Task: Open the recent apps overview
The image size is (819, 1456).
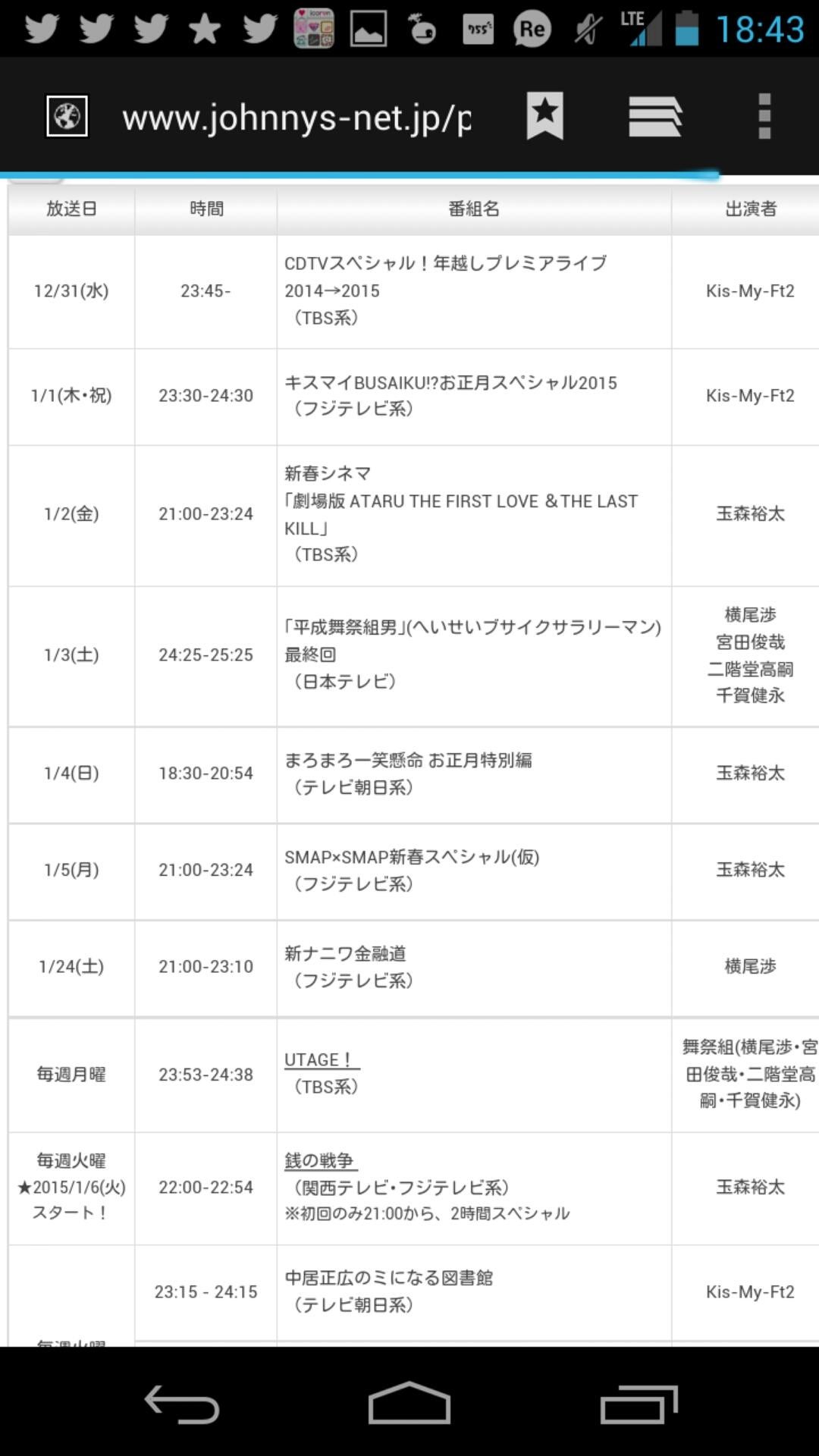Action: coord(638,1404)
